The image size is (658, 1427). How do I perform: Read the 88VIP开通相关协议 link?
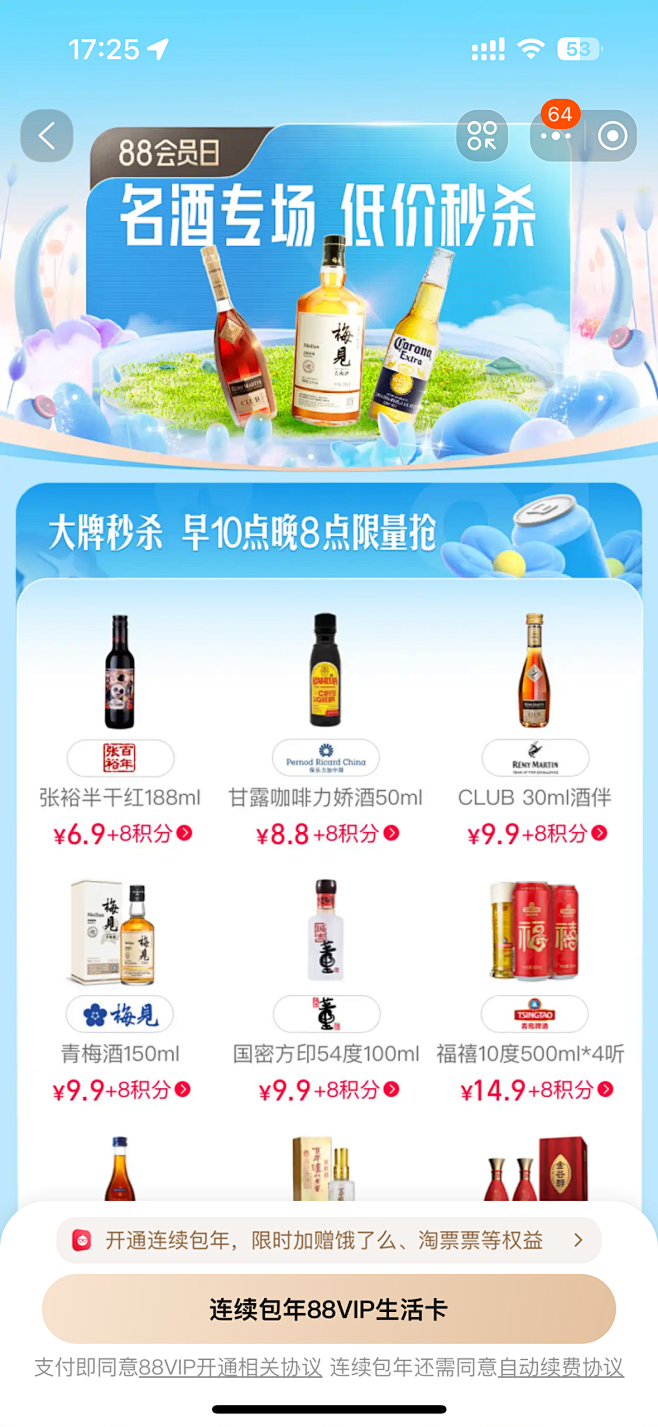[230, 1367]
